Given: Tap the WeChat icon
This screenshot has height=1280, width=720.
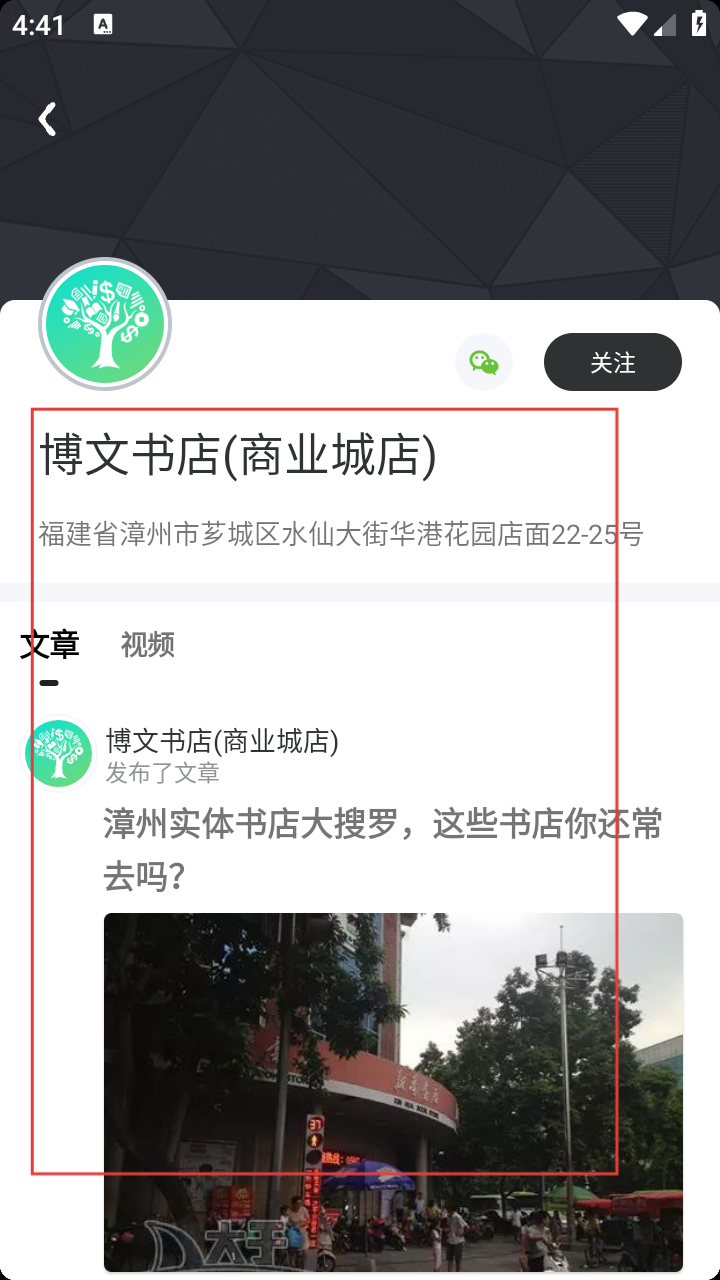Looking at the screenshot, I should [484, 362].
